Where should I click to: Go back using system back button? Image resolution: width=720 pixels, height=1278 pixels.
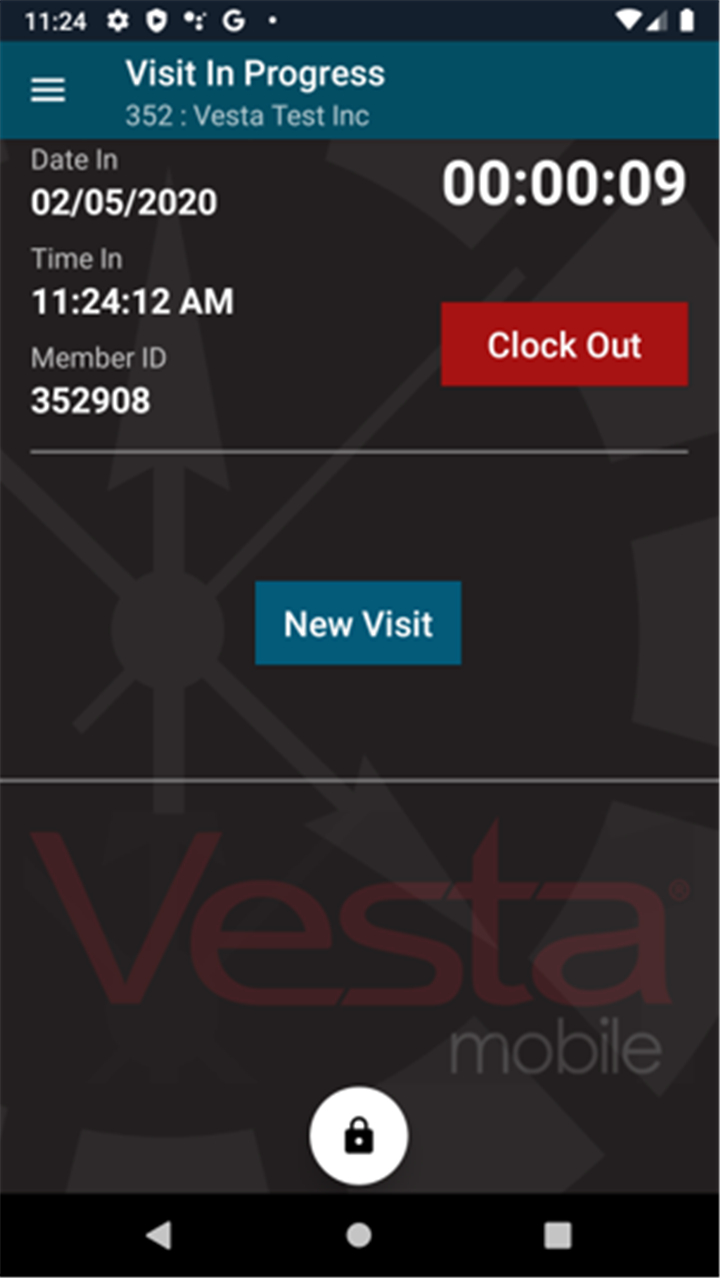[x=158, y=1235]
